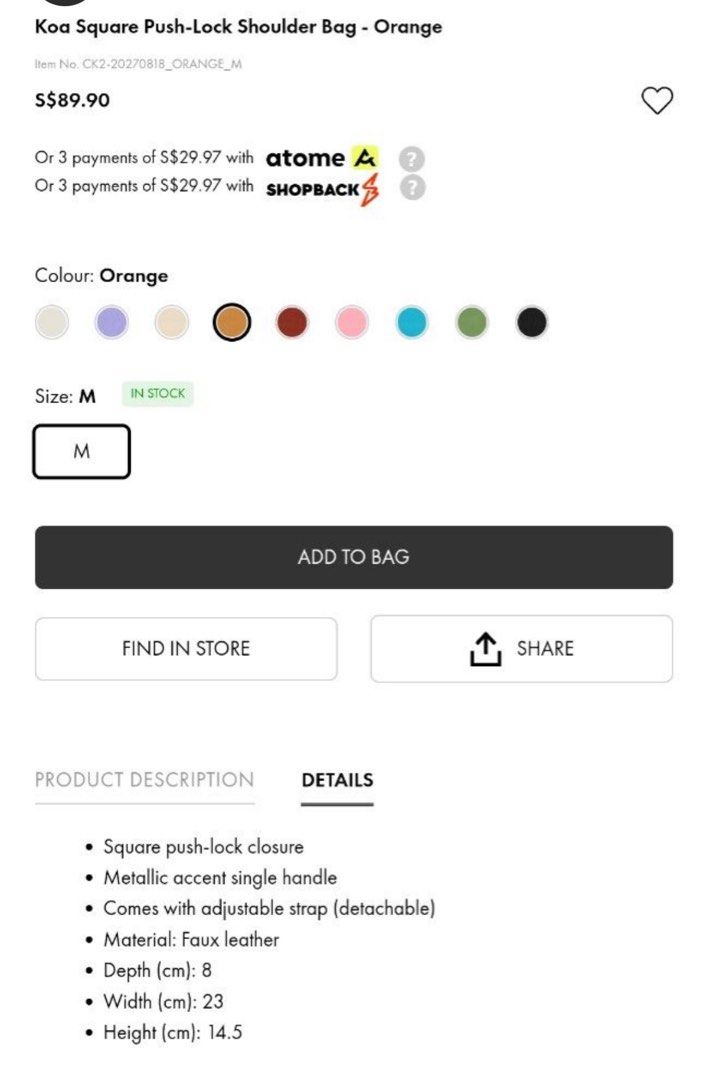Open the Details tab

(x=337, y=780)
